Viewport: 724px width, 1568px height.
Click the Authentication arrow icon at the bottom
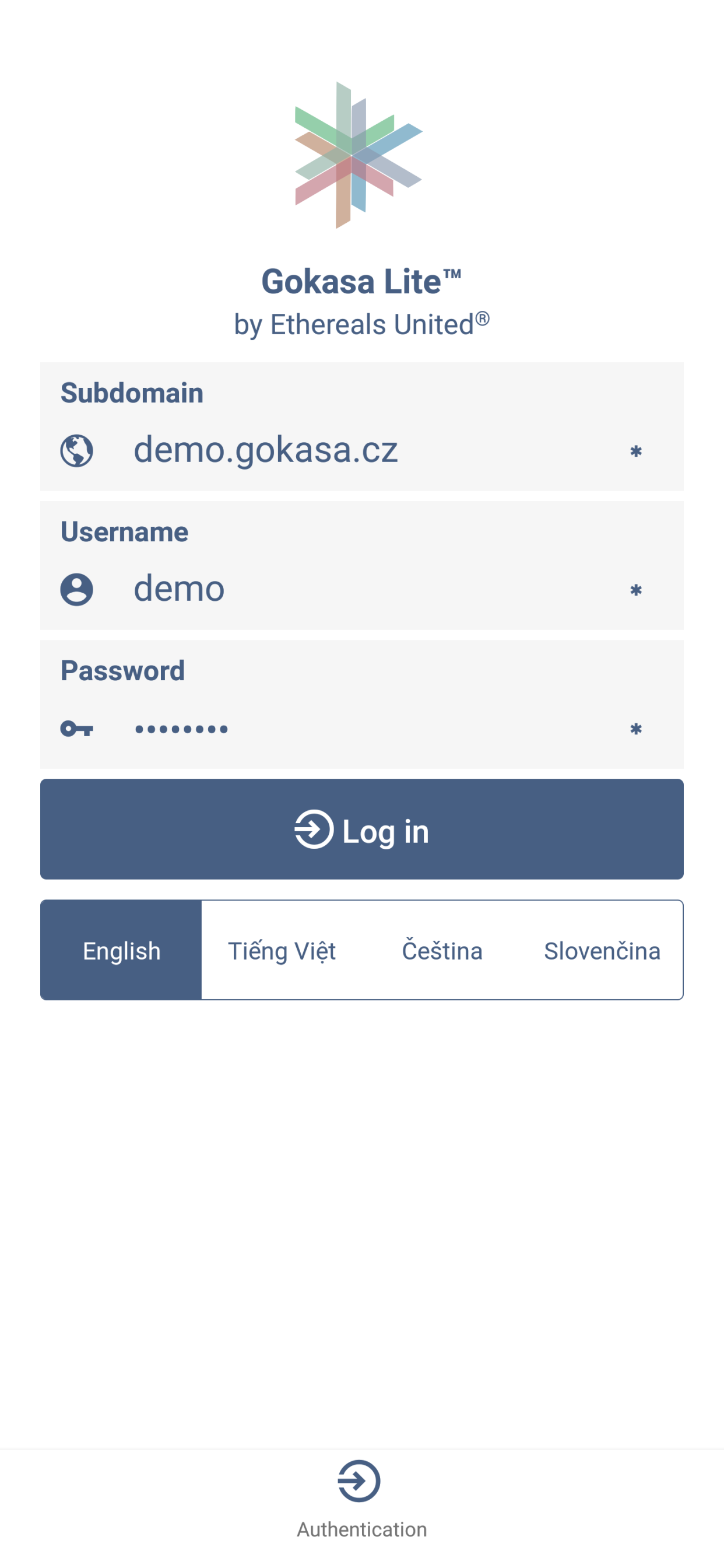(x=361, y=1482)
